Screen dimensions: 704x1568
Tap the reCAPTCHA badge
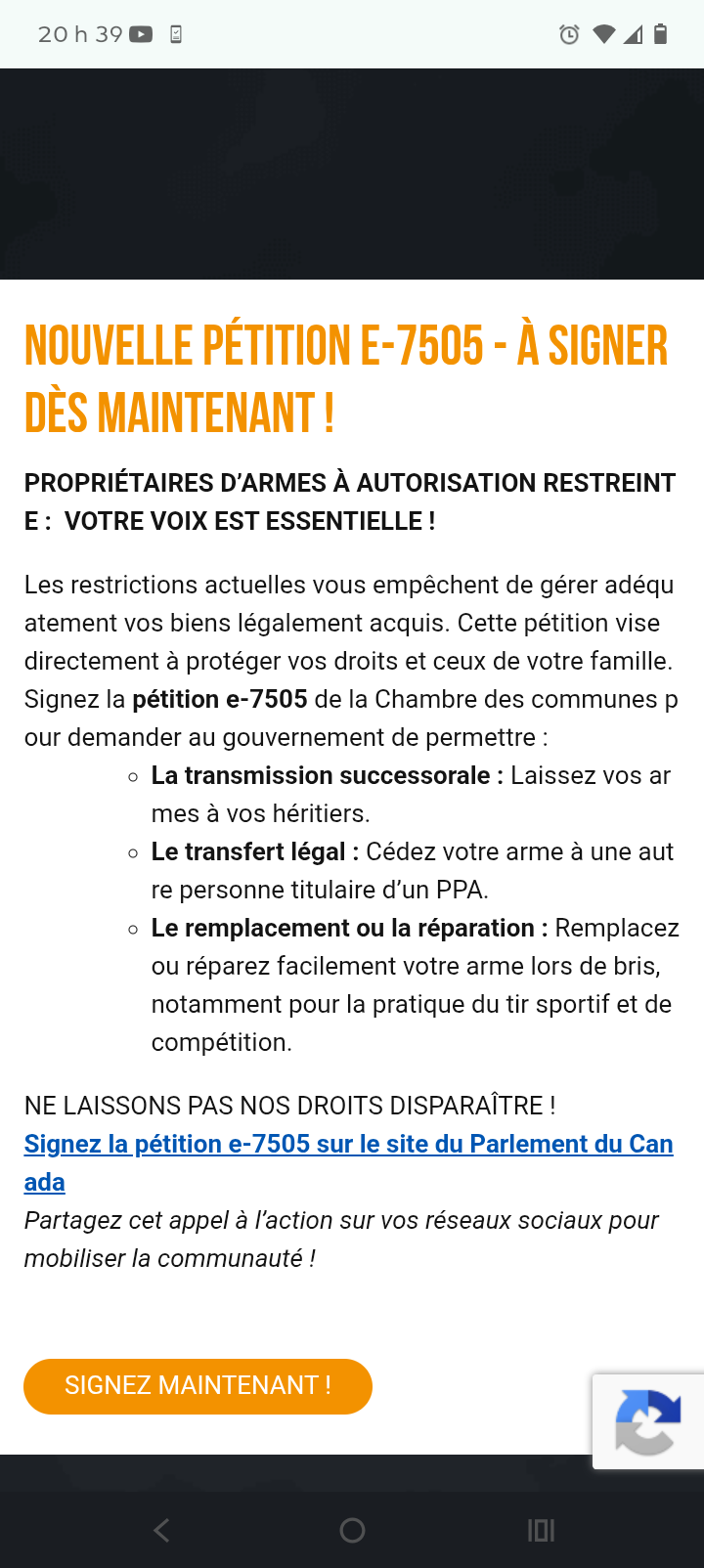647,1421
